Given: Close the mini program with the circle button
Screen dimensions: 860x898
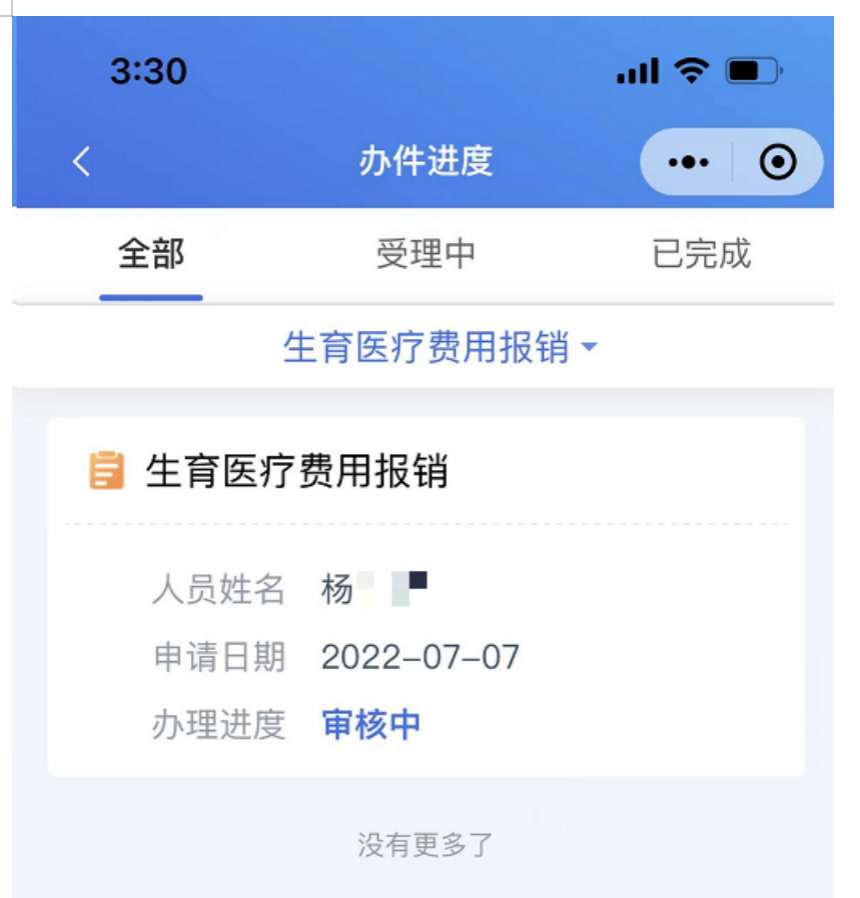Looking at the screenshot, I should (778, 161).
